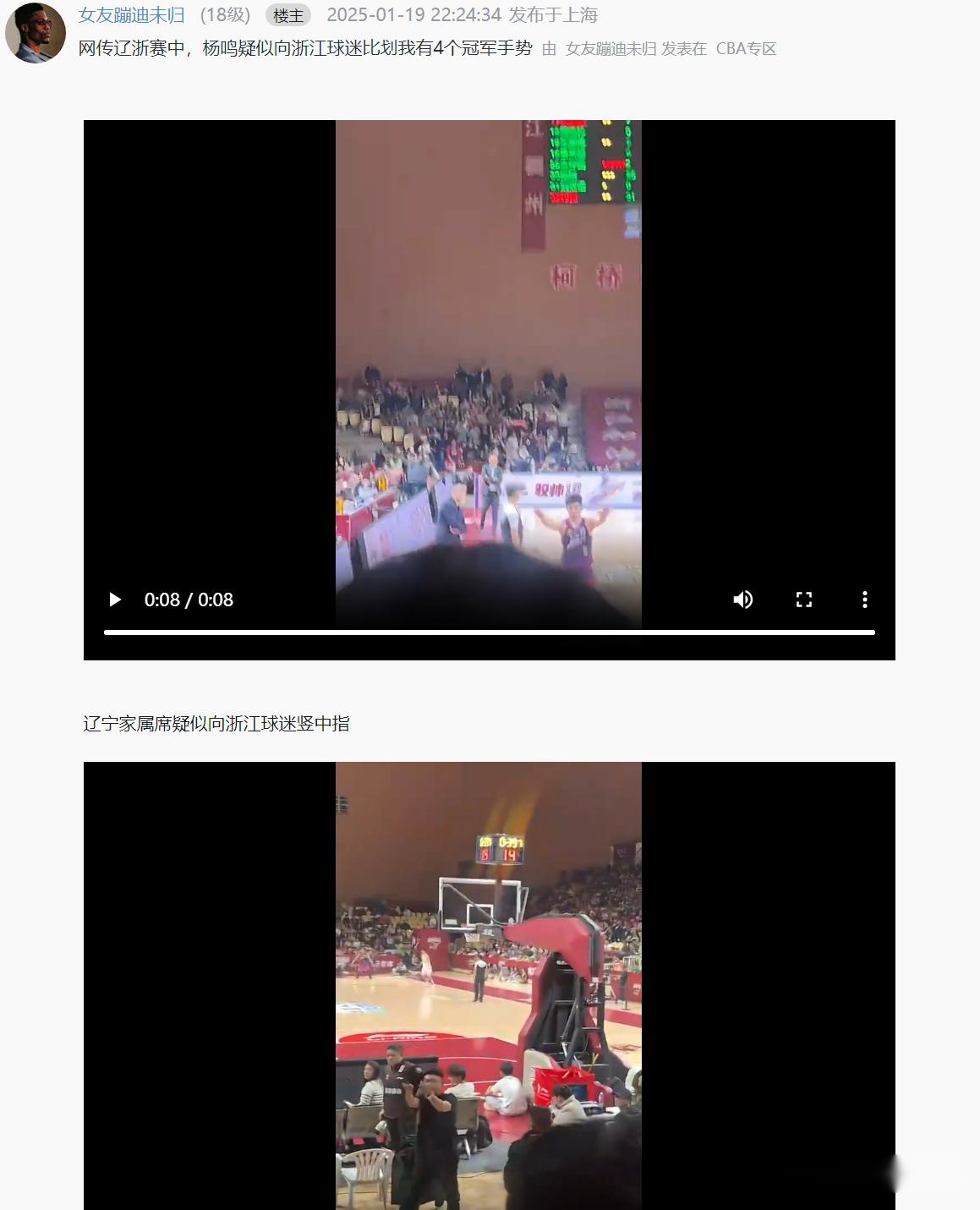Play the first video
The height and width of the screenshot is (1210, 980).
(x=115, y=600)
